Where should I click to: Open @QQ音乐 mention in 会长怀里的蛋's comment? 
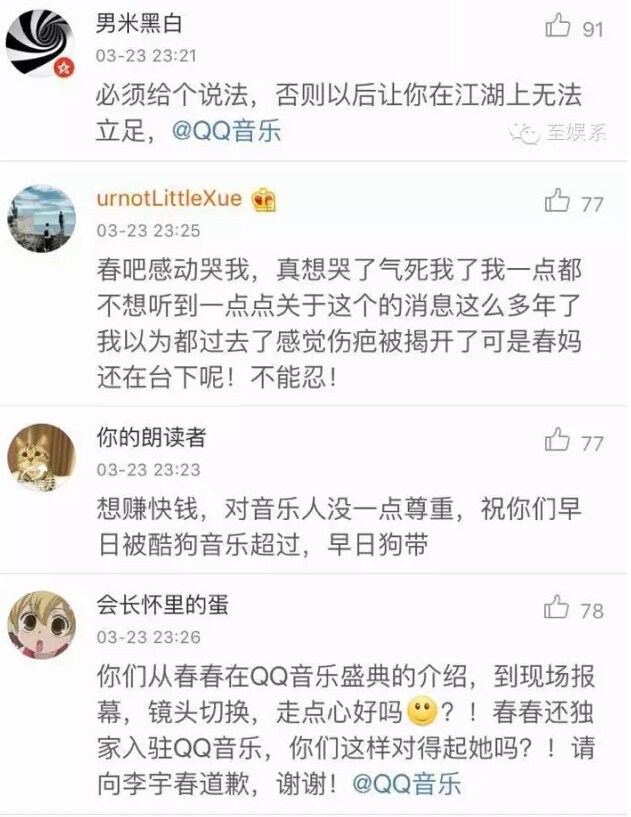pos(406,783)
